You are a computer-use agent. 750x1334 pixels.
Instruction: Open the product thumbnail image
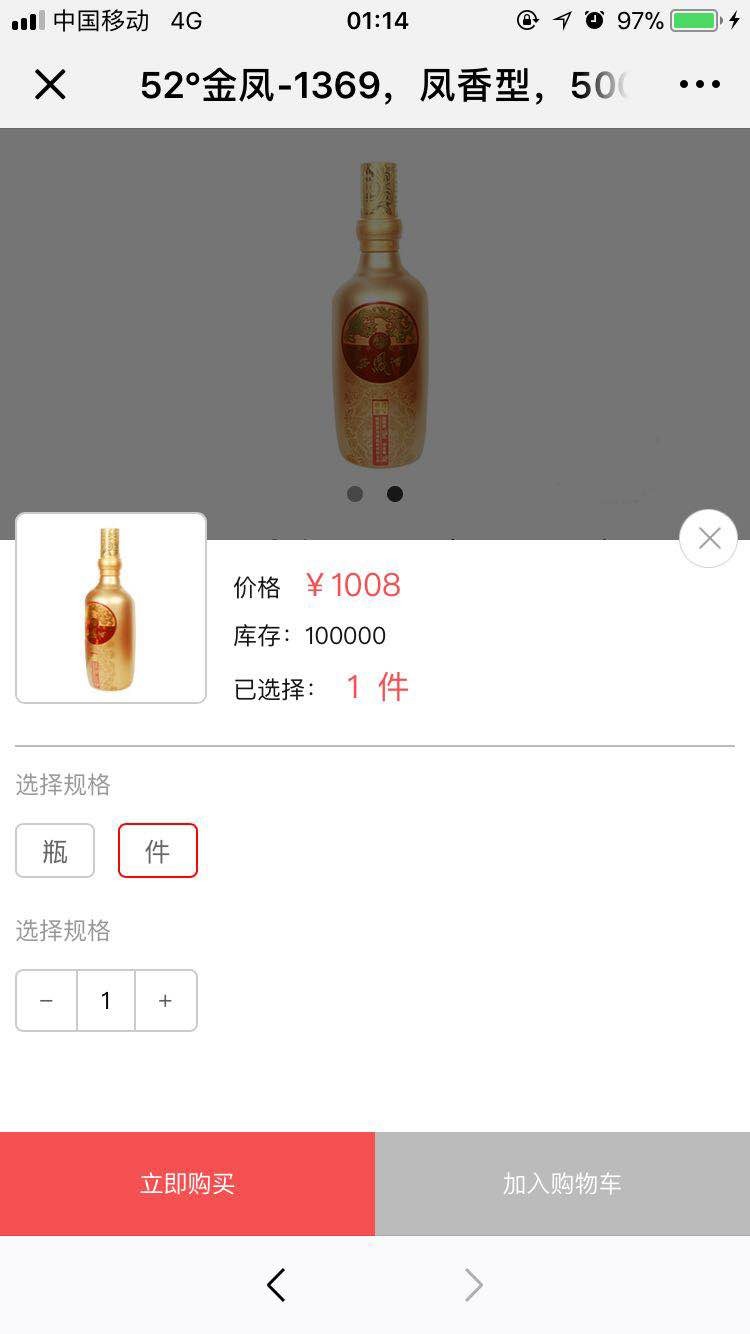(x=111, y=608)
